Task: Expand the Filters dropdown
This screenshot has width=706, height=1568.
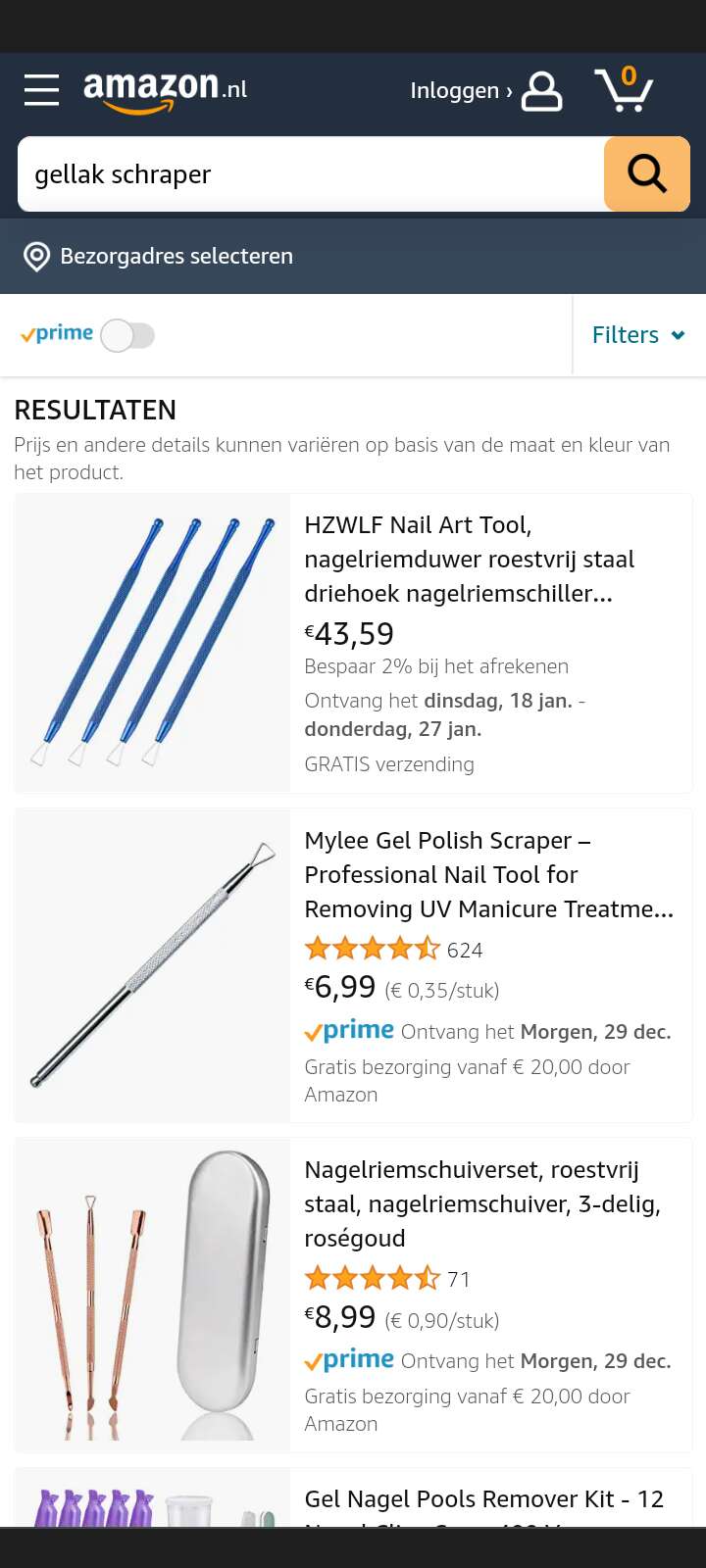Action: click(638, 335)
